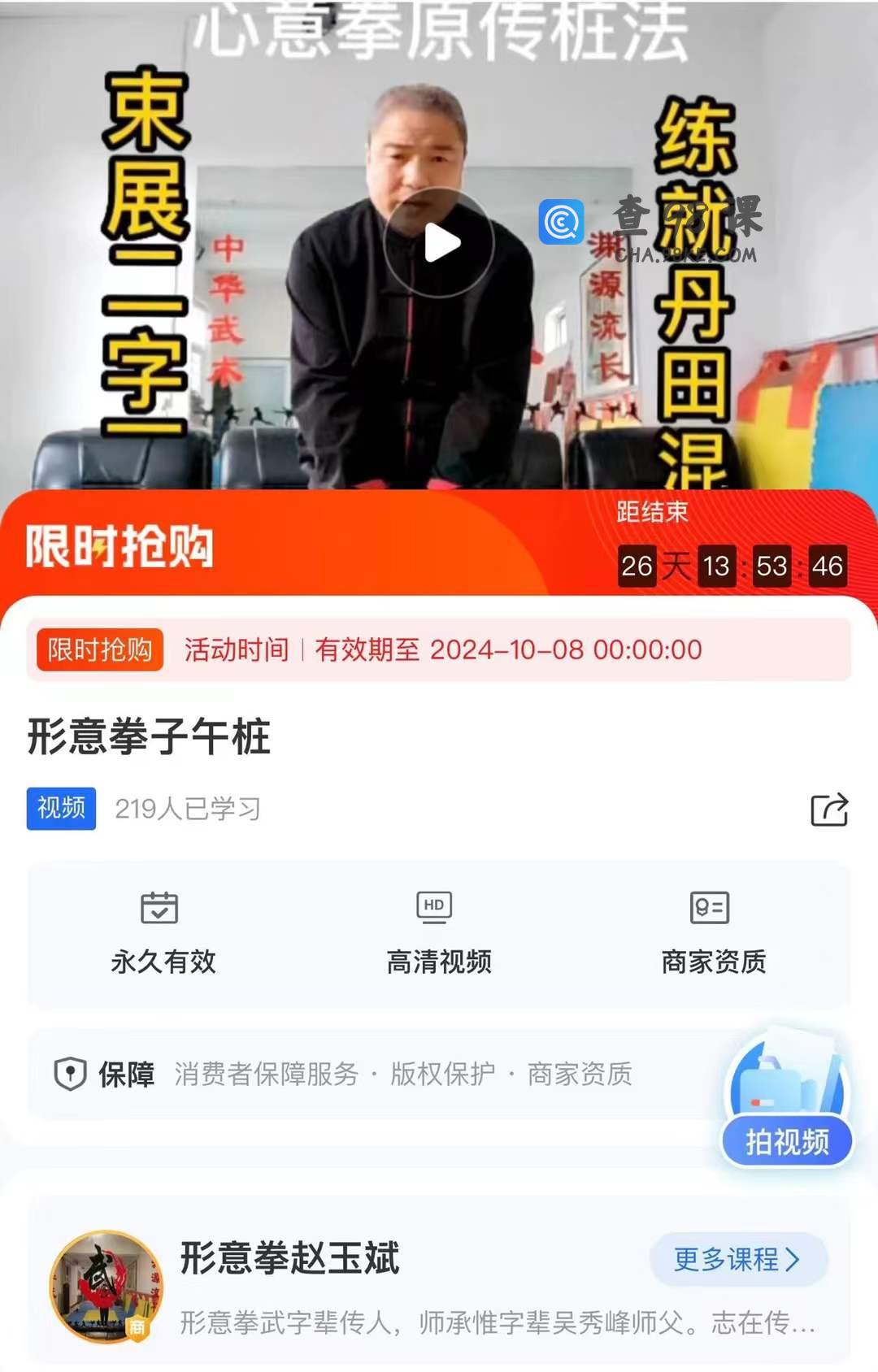Tap the 永久有效 feature item
Viewport: 878px width, 1372px height.
pos(163,934)
